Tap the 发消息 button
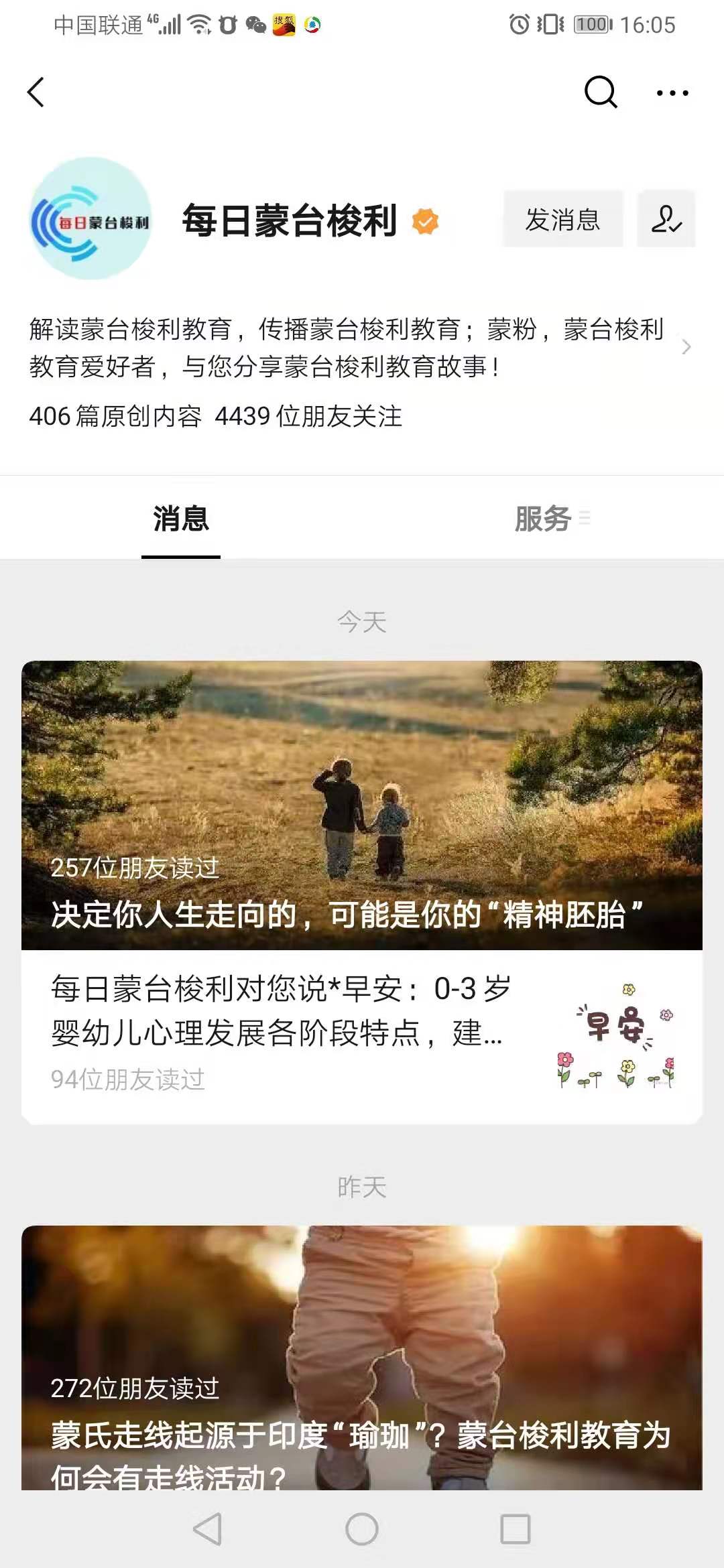The image size is (724, 1568). [562, 219]
